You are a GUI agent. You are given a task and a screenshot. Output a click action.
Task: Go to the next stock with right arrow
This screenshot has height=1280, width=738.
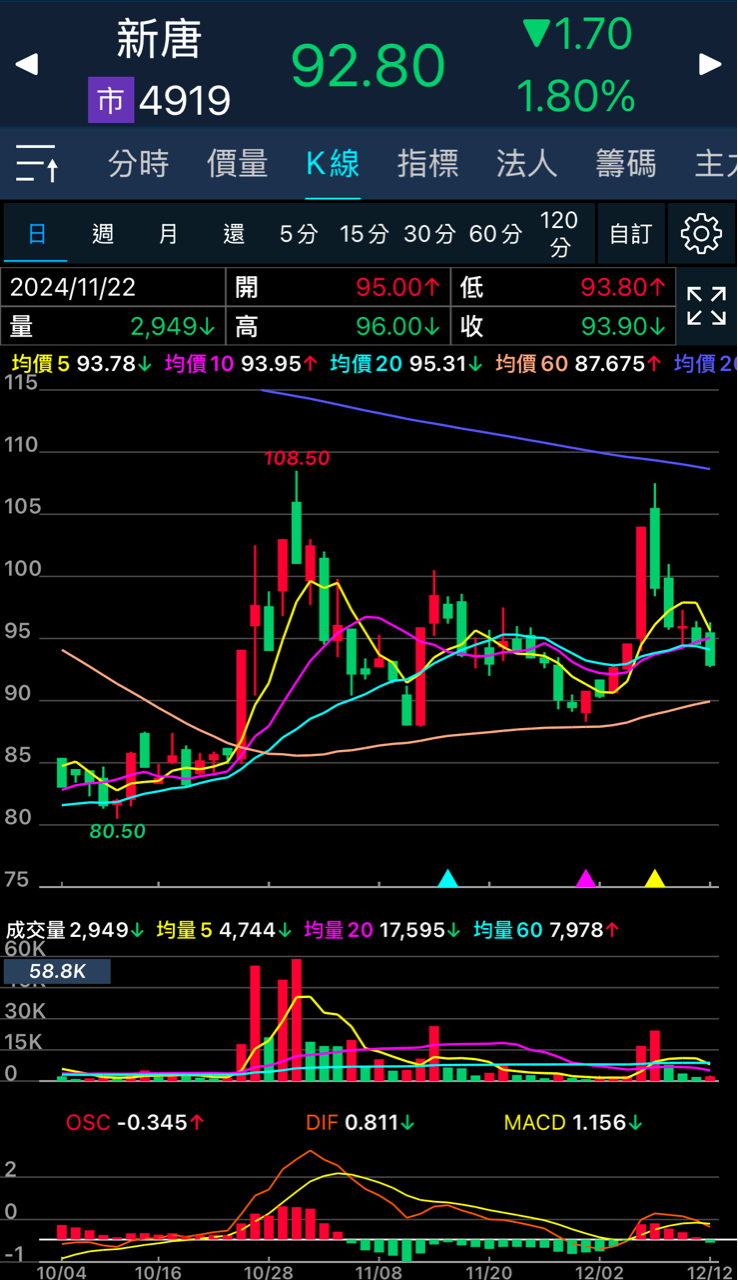pyautogui.click(x=710, y=65)
